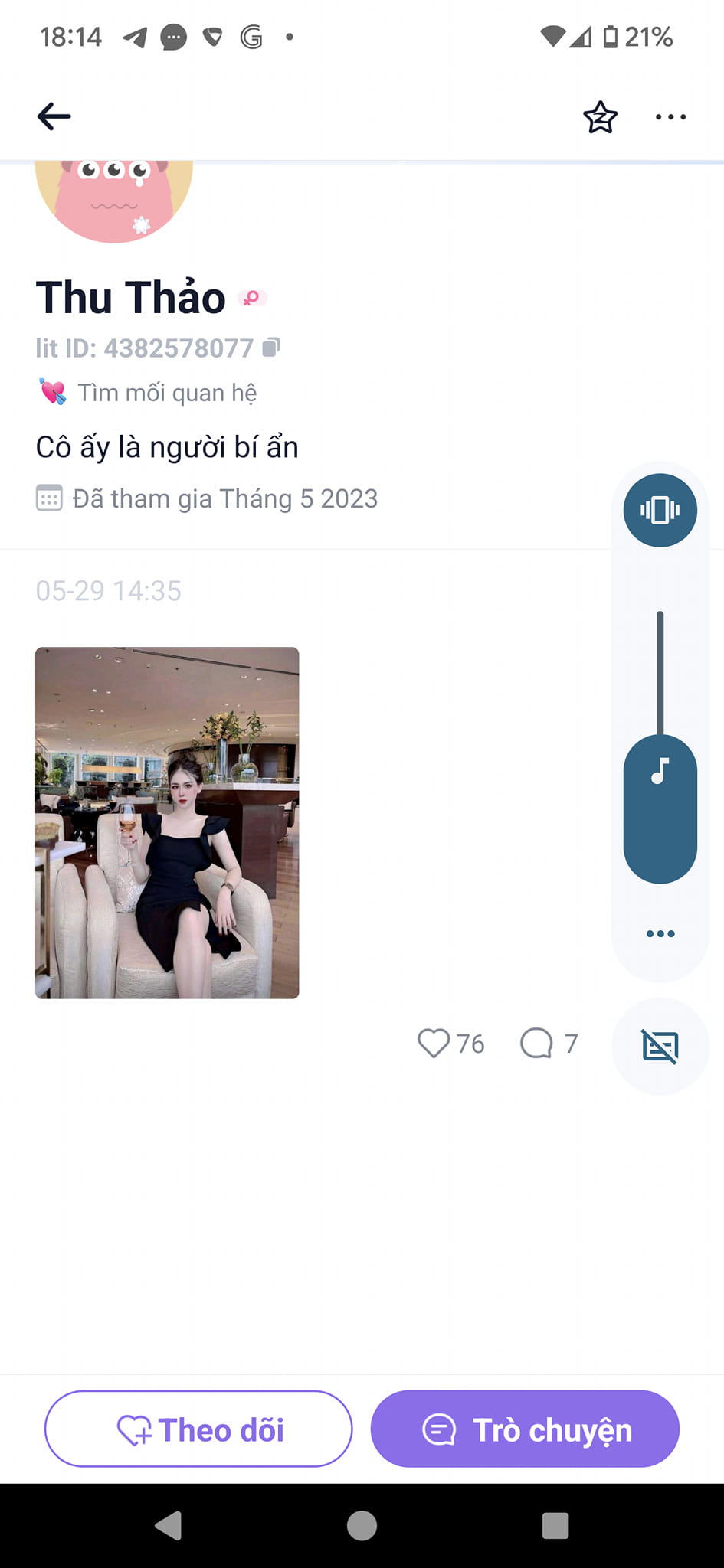Image resolution: width=724 pixels, height=1568 pixels.
Task: Like the post with 76 hearts
Action: pos(434,1043)
